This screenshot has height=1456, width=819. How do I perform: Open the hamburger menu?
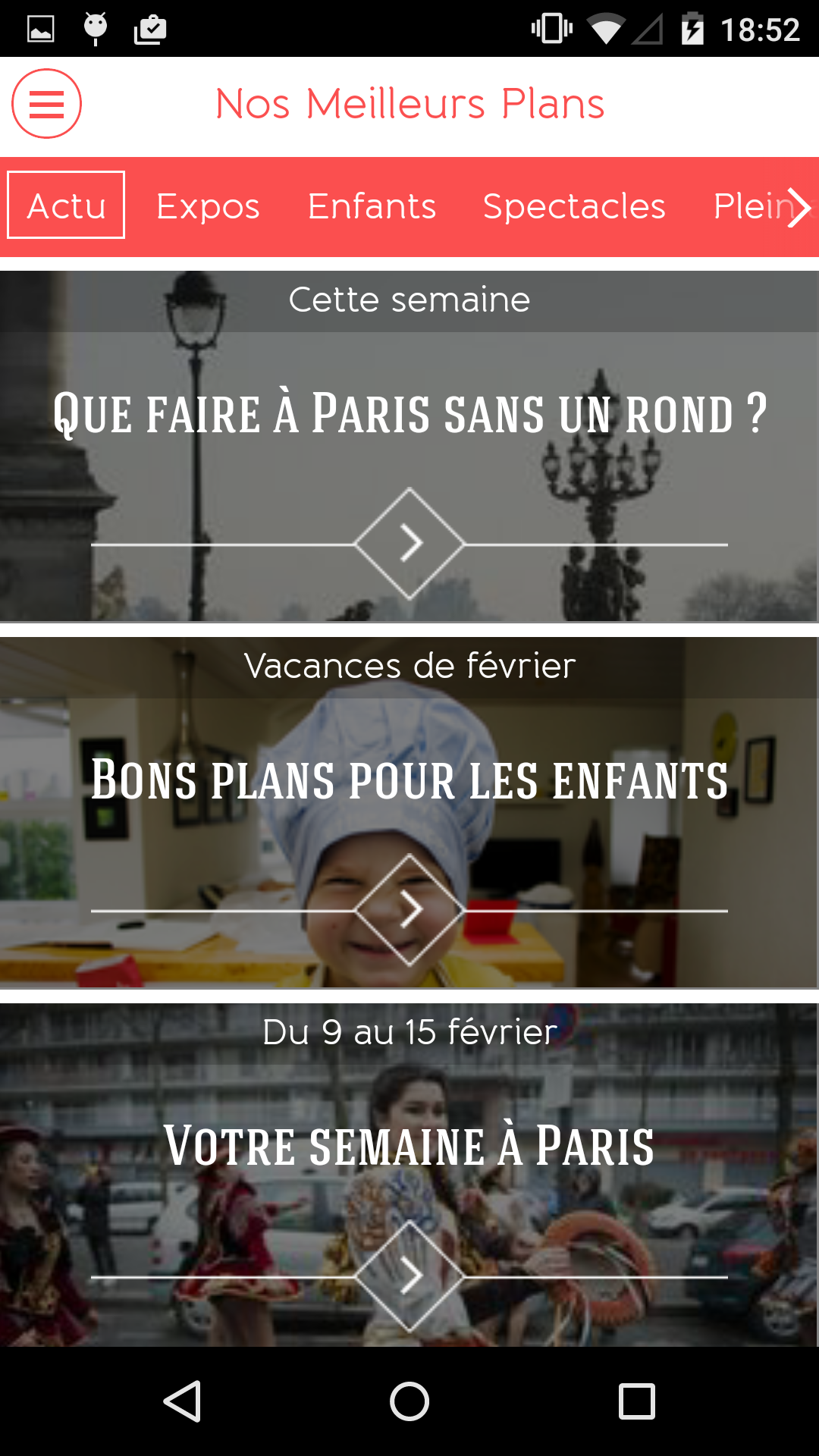(x=46, y=104)
